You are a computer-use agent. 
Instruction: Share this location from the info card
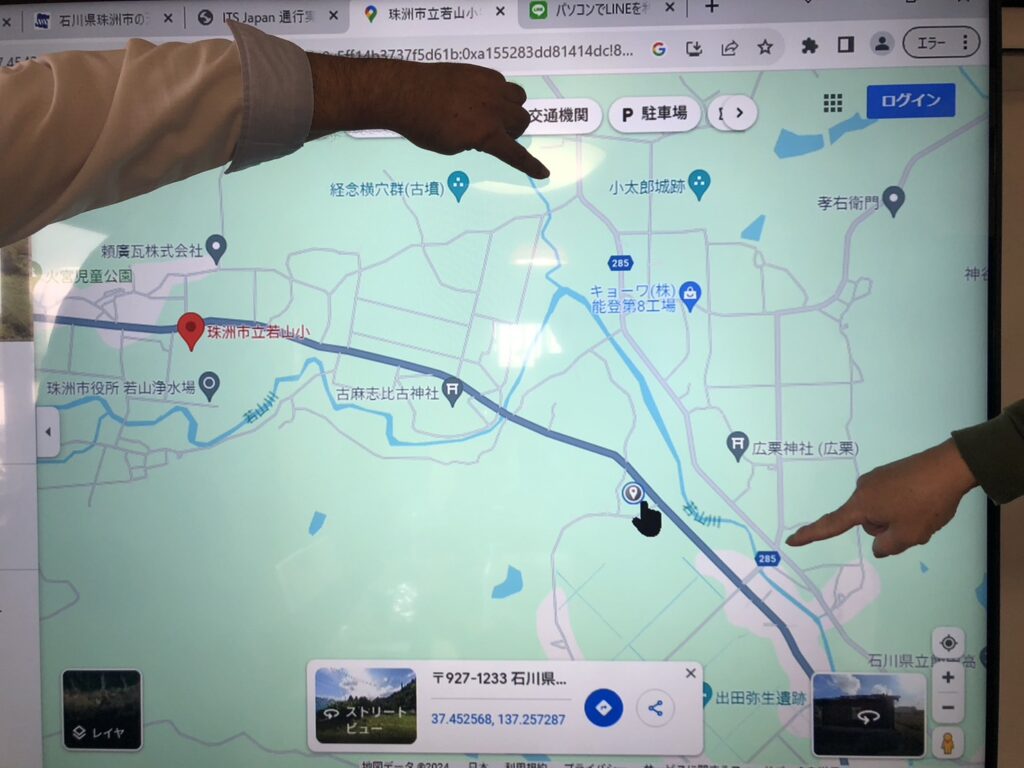coord(655,708)
